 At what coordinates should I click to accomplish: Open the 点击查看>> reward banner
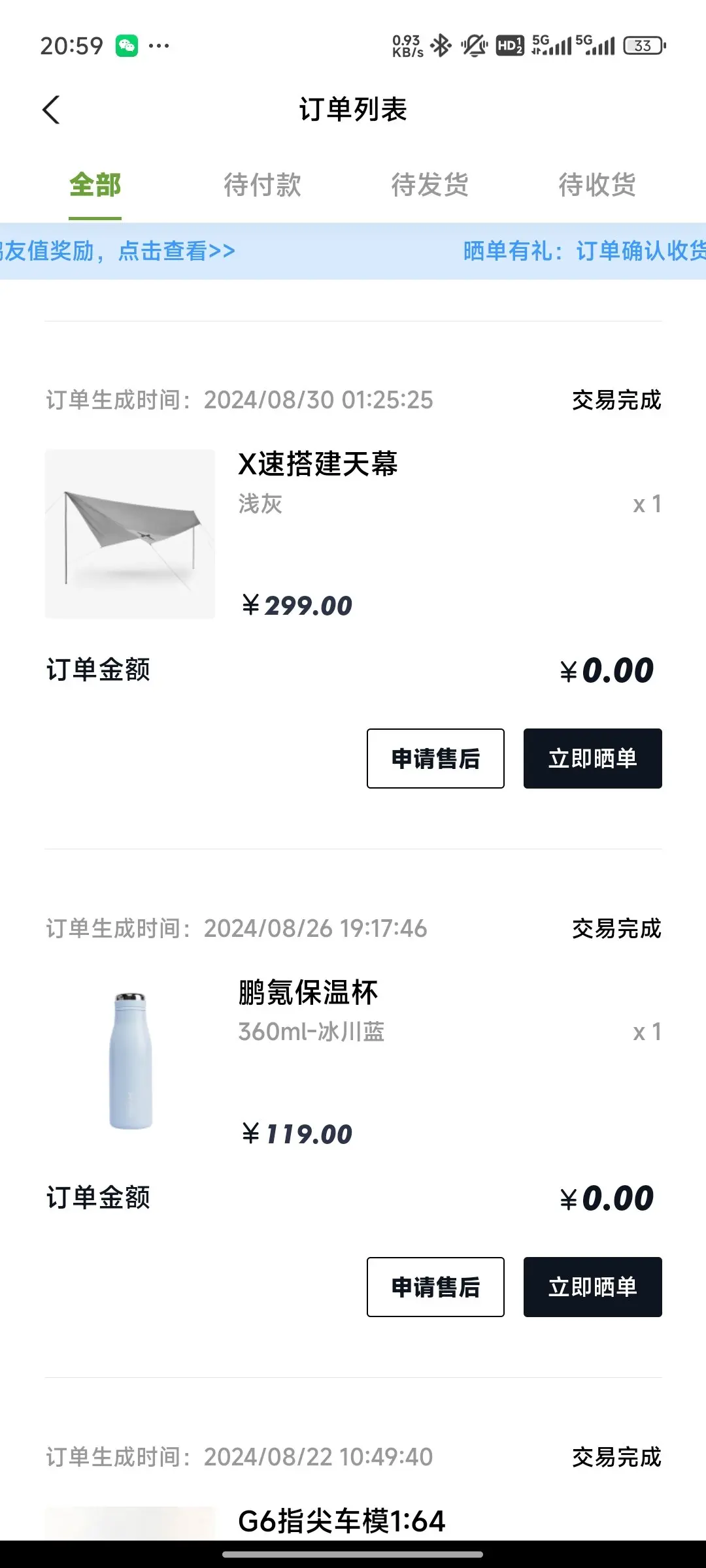tap(175, 251)
